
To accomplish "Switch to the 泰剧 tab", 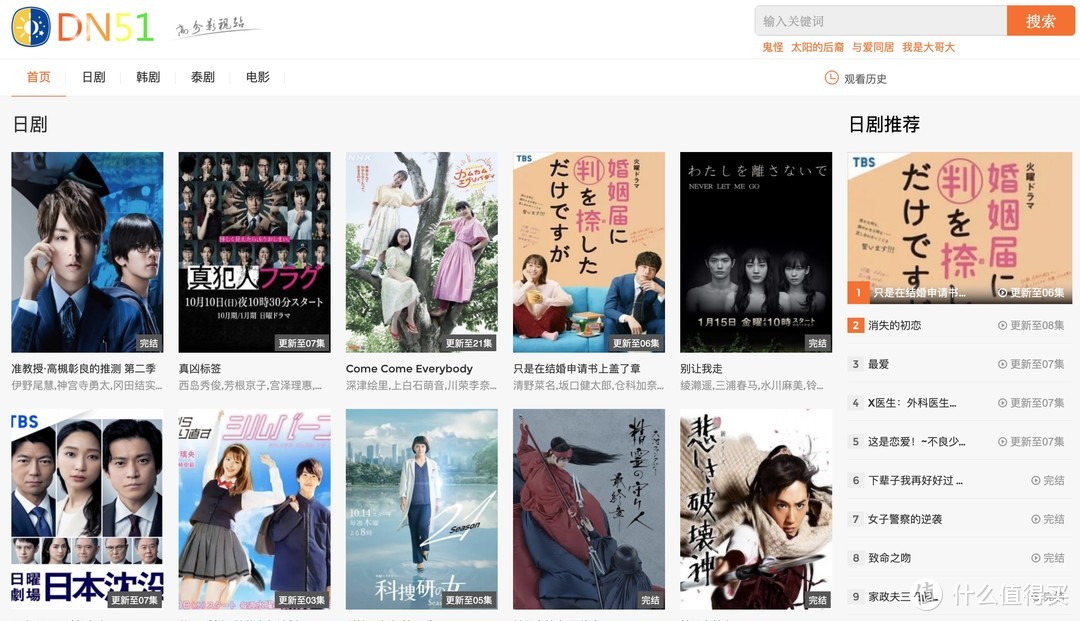I will (202, 77).
